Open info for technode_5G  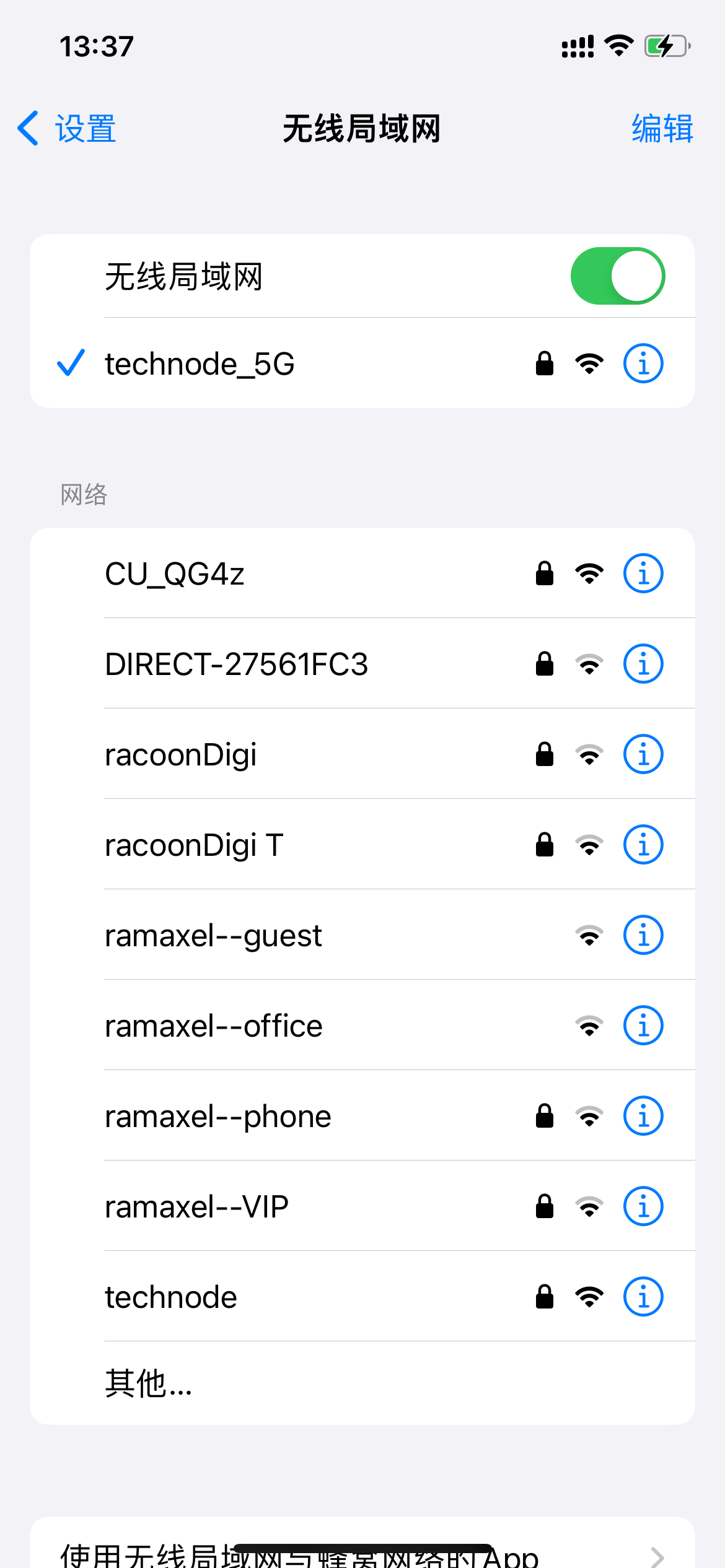click(643, 364)
